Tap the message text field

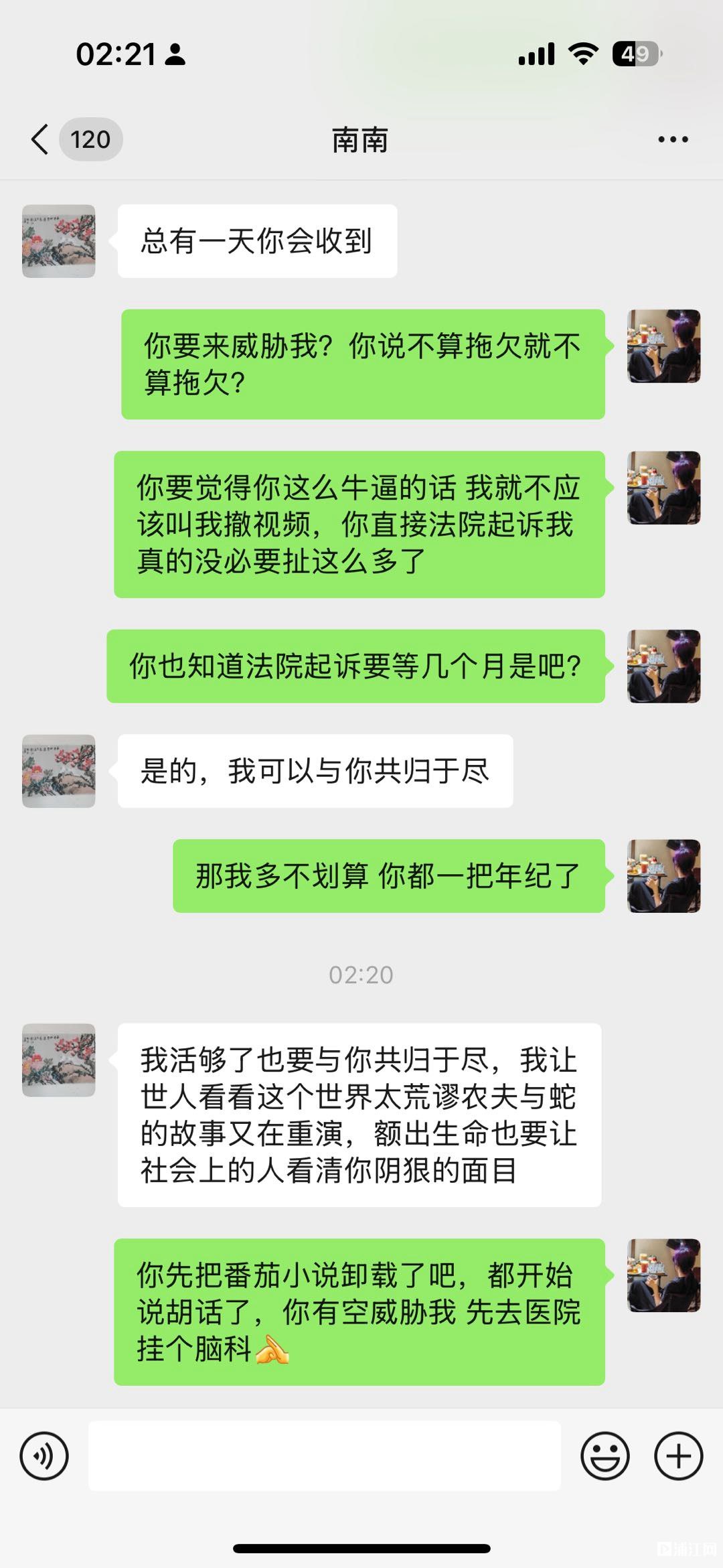[x=324, y=1455]
